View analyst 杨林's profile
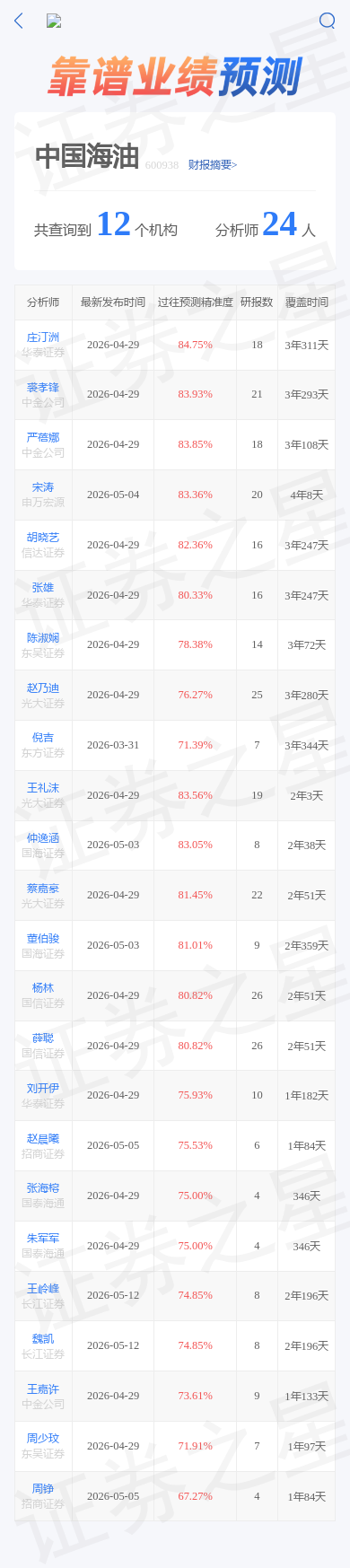 coord(43,988)
